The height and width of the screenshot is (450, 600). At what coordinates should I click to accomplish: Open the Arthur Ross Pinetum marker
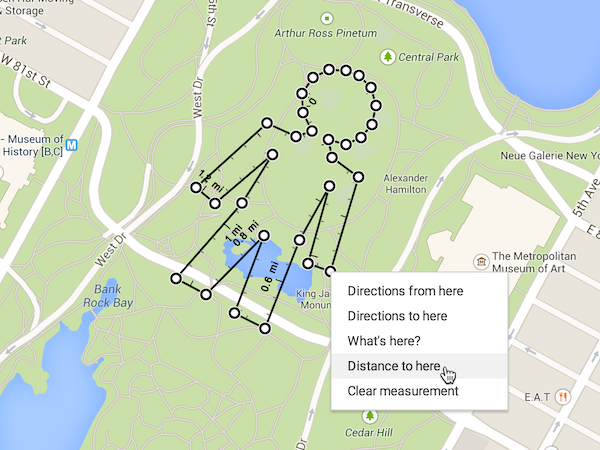(329, 17)
